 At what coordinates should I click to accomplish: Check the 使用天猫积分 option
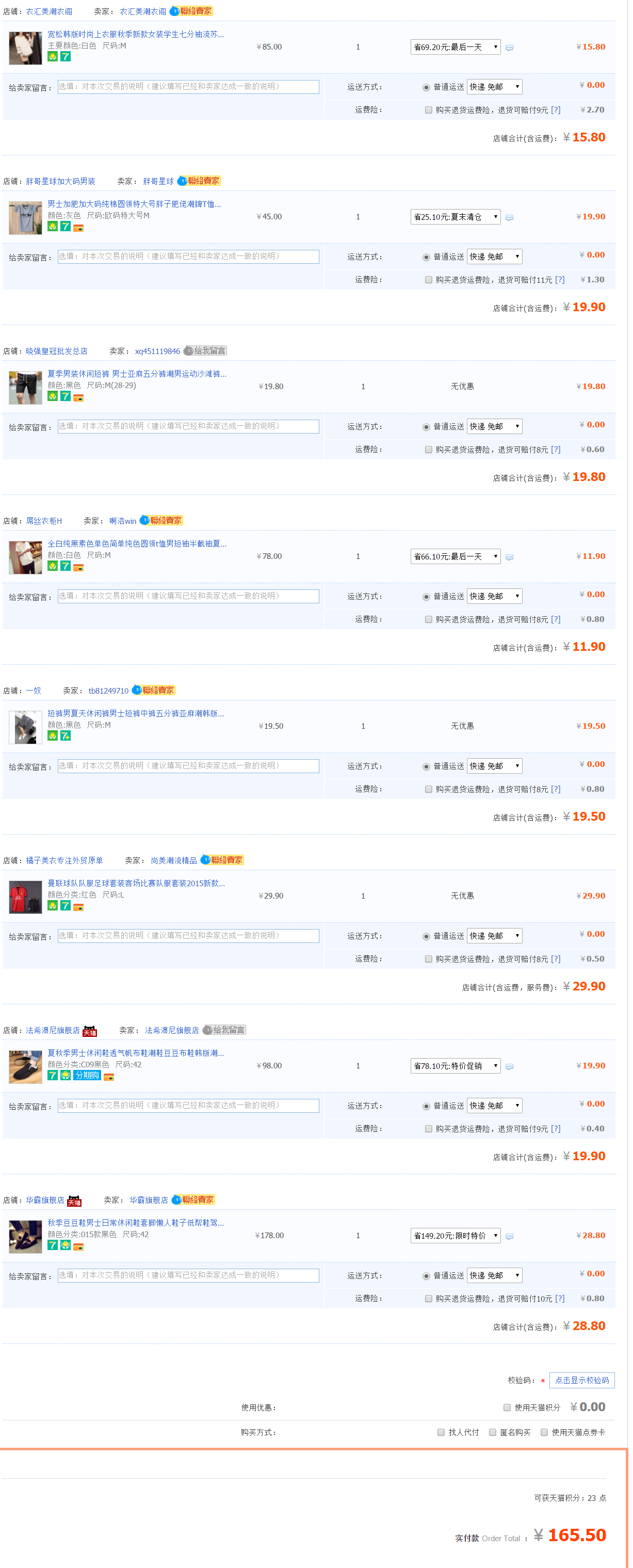[507, 1406]
